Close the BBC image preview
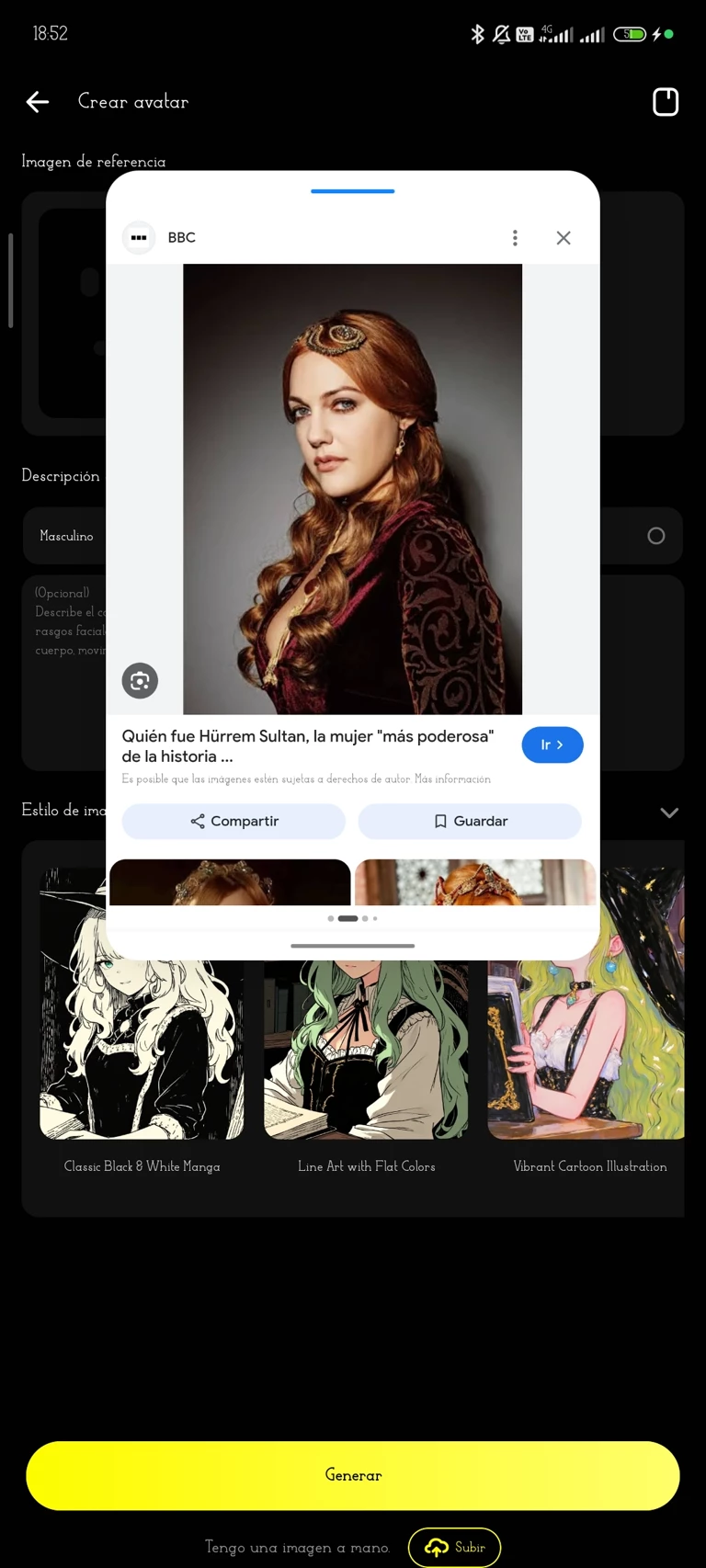The width and height of the screenshot is (706, 1568). pyautogui.click(x=564, y=238)
